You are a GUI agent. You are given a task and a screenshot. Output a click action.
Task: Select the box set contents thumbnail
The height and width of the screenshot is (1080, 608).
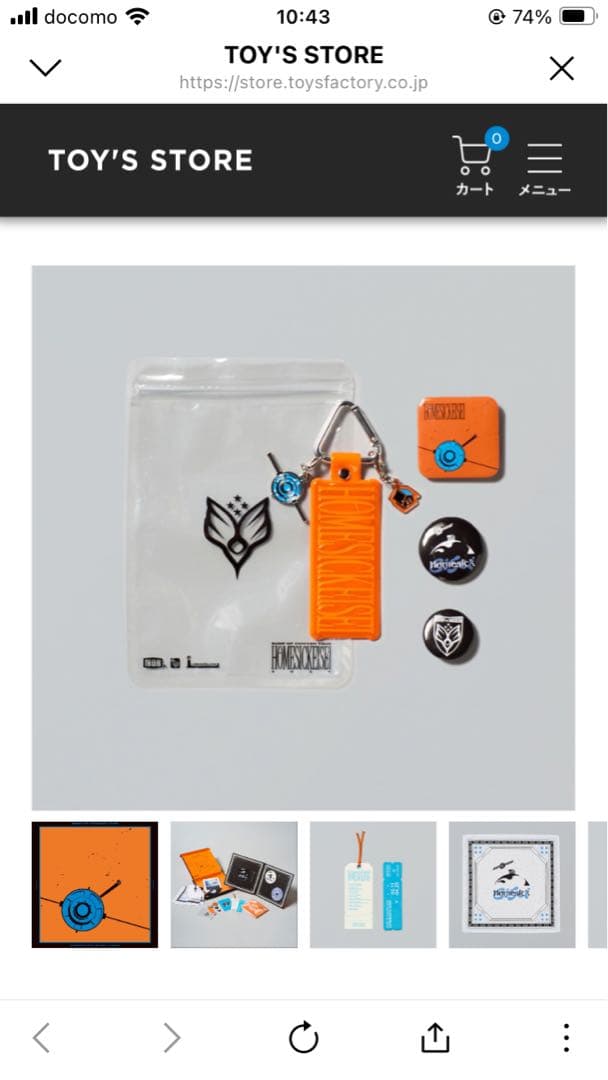[x=234, y=884]
